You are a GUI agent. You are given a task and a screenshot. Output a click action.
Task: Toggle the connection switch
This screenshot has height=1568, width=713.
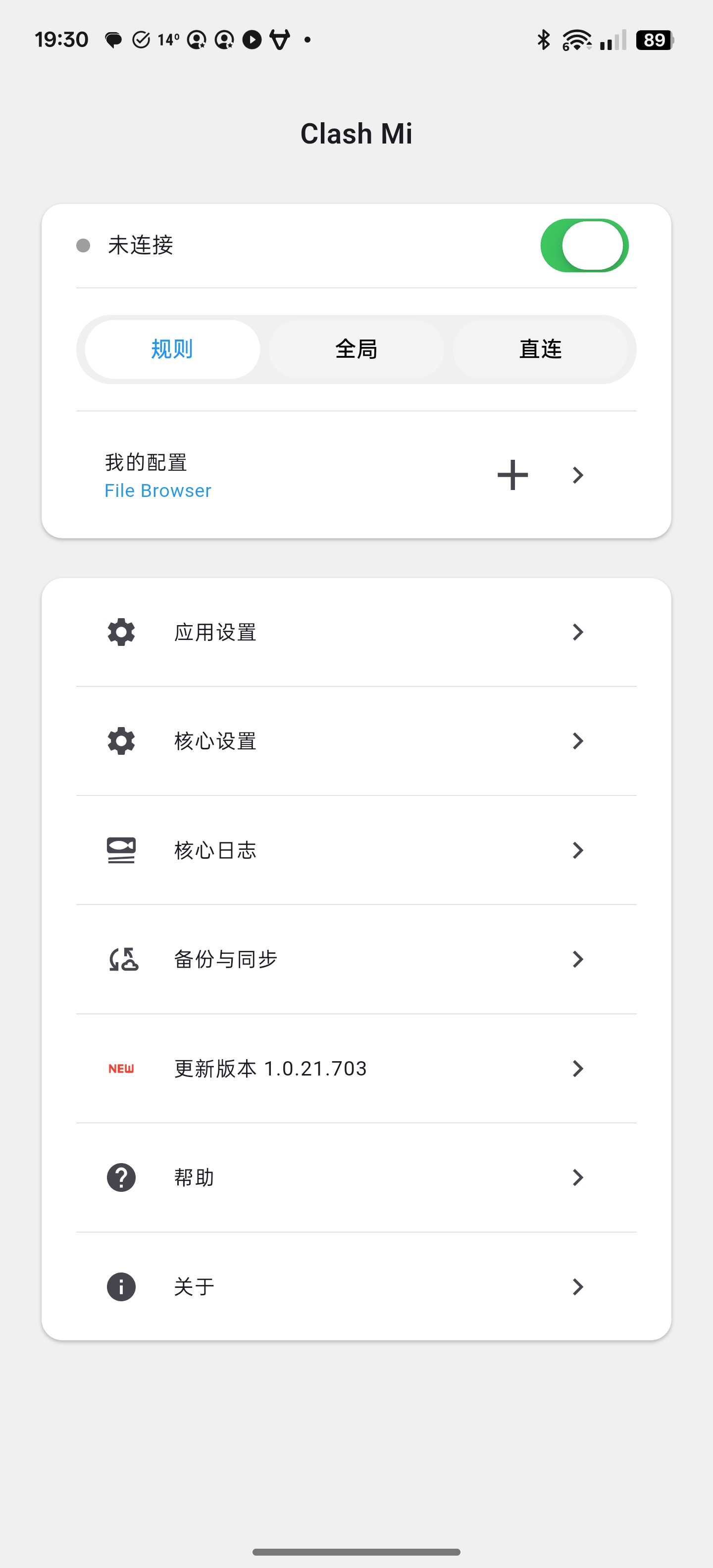(x=584, y=245)
